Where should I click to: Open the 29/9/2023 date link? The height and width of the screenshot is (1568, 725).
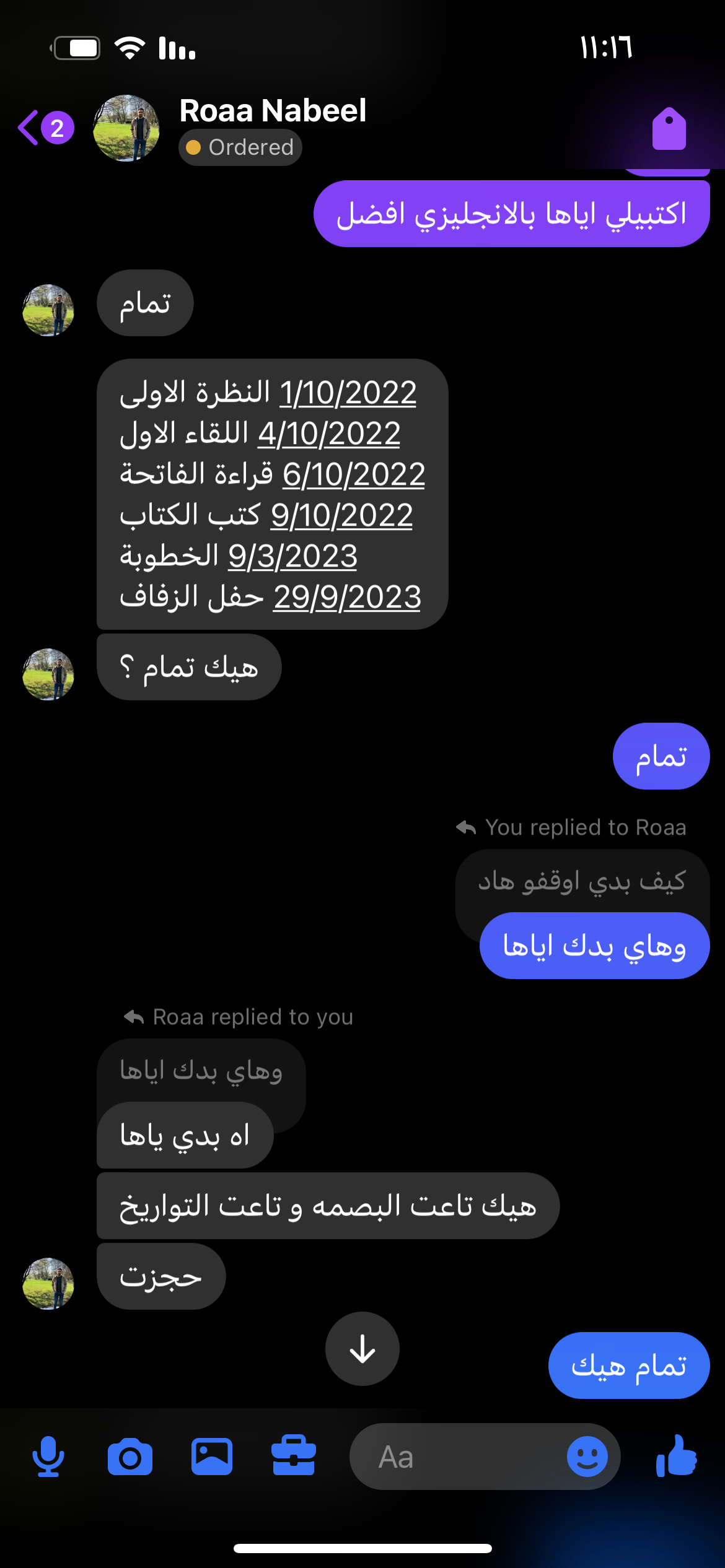(x=347, y=597)
